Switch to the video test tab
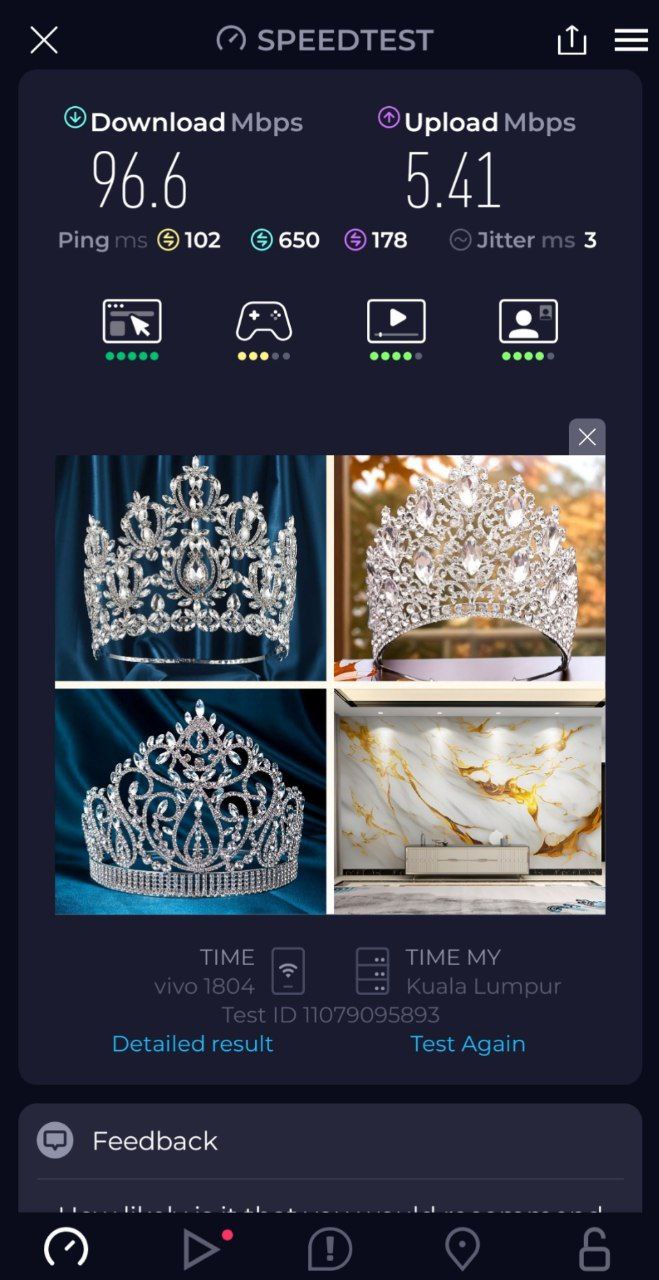This screenshot has height=1280, width=659. 202,1248
